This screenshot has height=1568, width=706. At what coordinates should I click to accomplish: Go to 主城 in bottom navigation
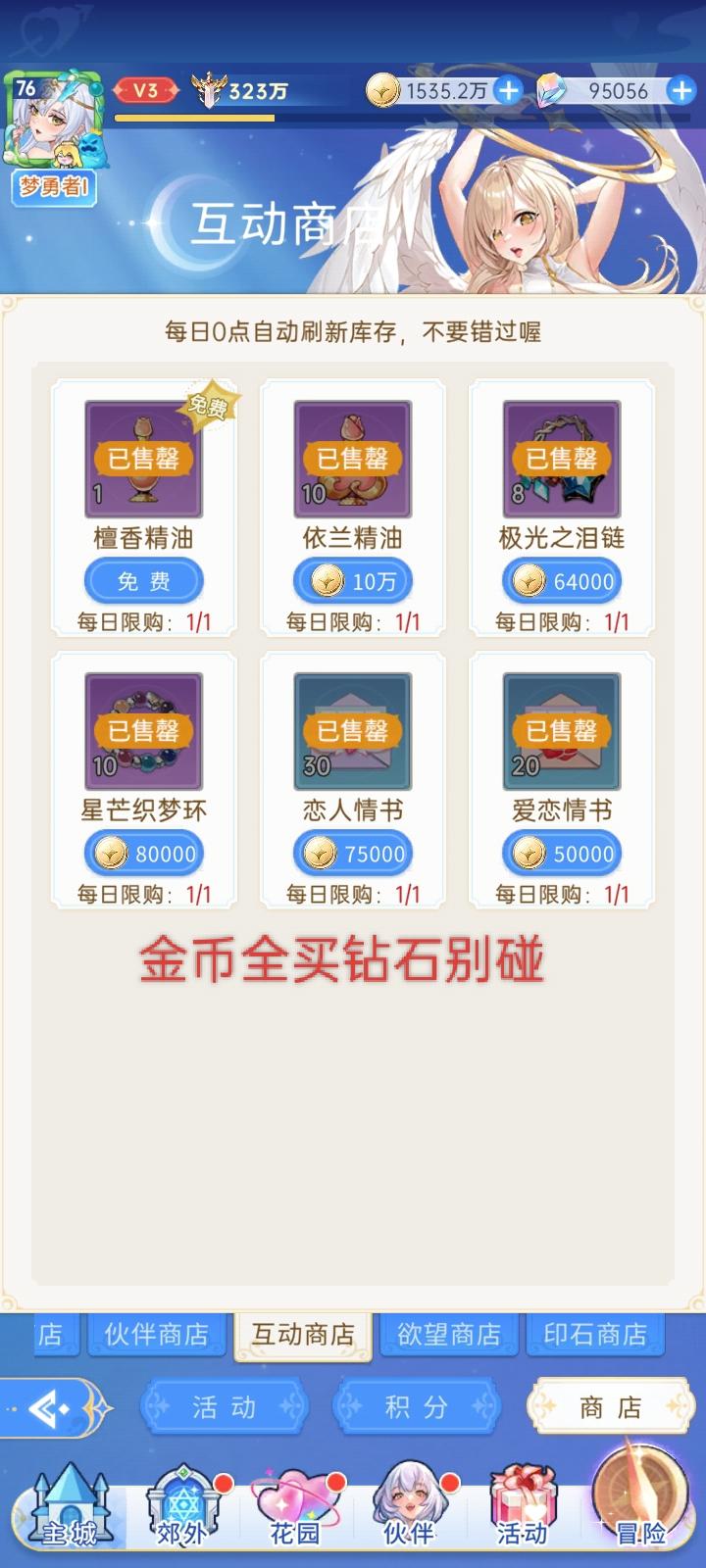69,1509
